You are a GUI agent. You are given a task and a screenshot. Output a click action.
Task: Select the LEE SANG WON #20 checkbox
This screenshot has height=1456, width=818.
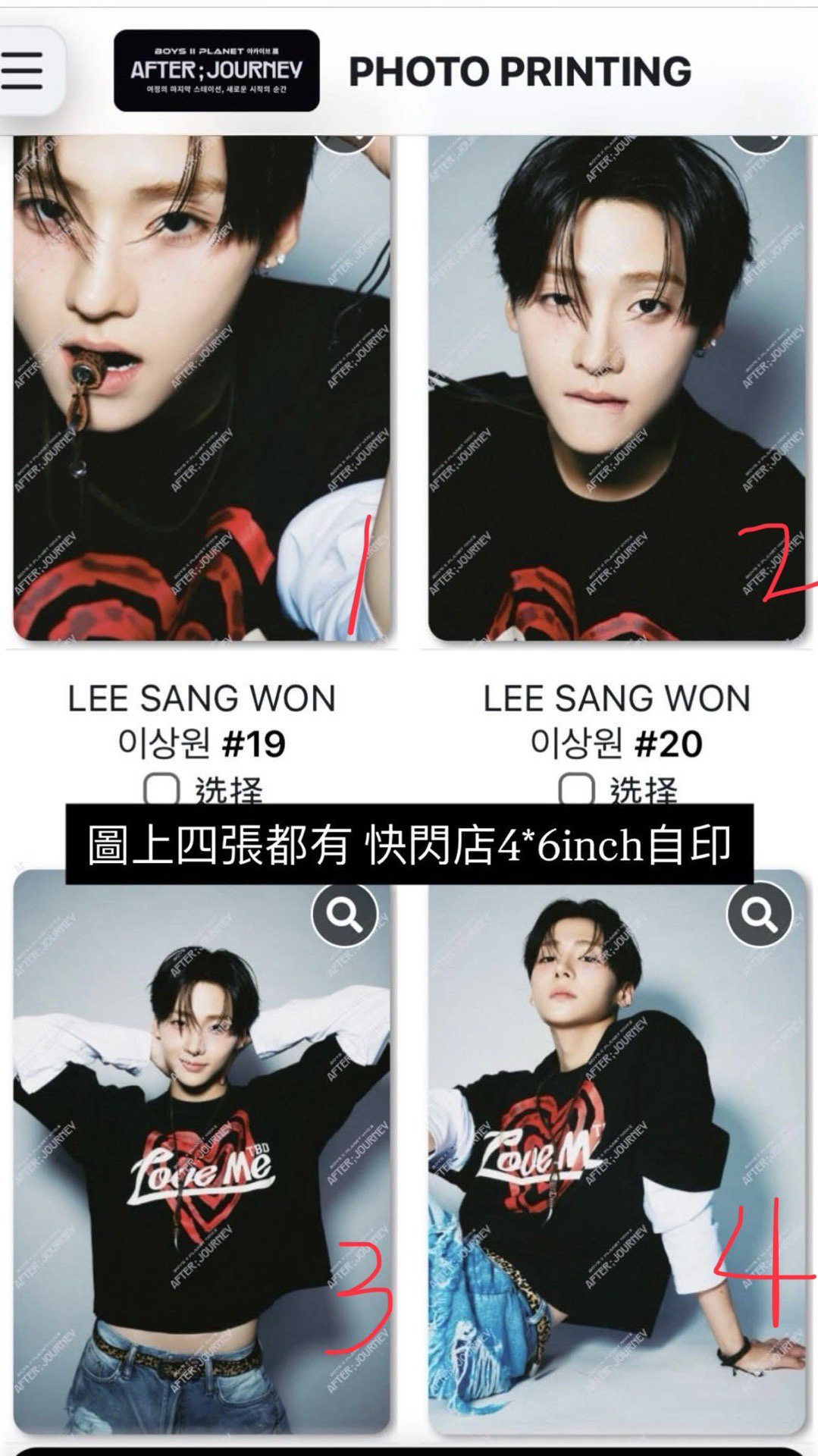576,790
